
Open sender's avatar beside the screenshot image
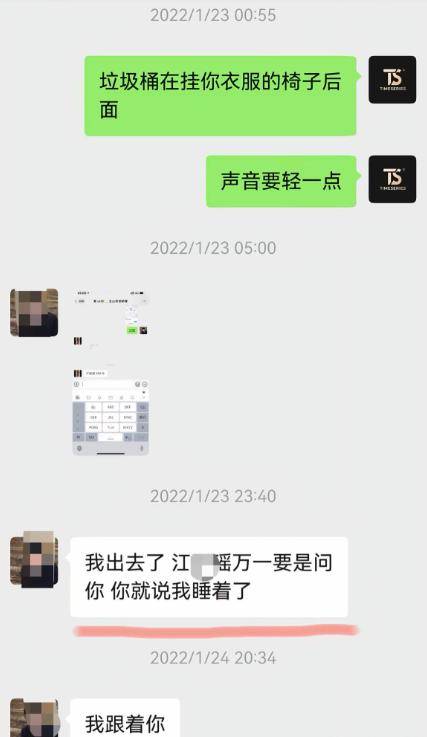tap(34, 313)
